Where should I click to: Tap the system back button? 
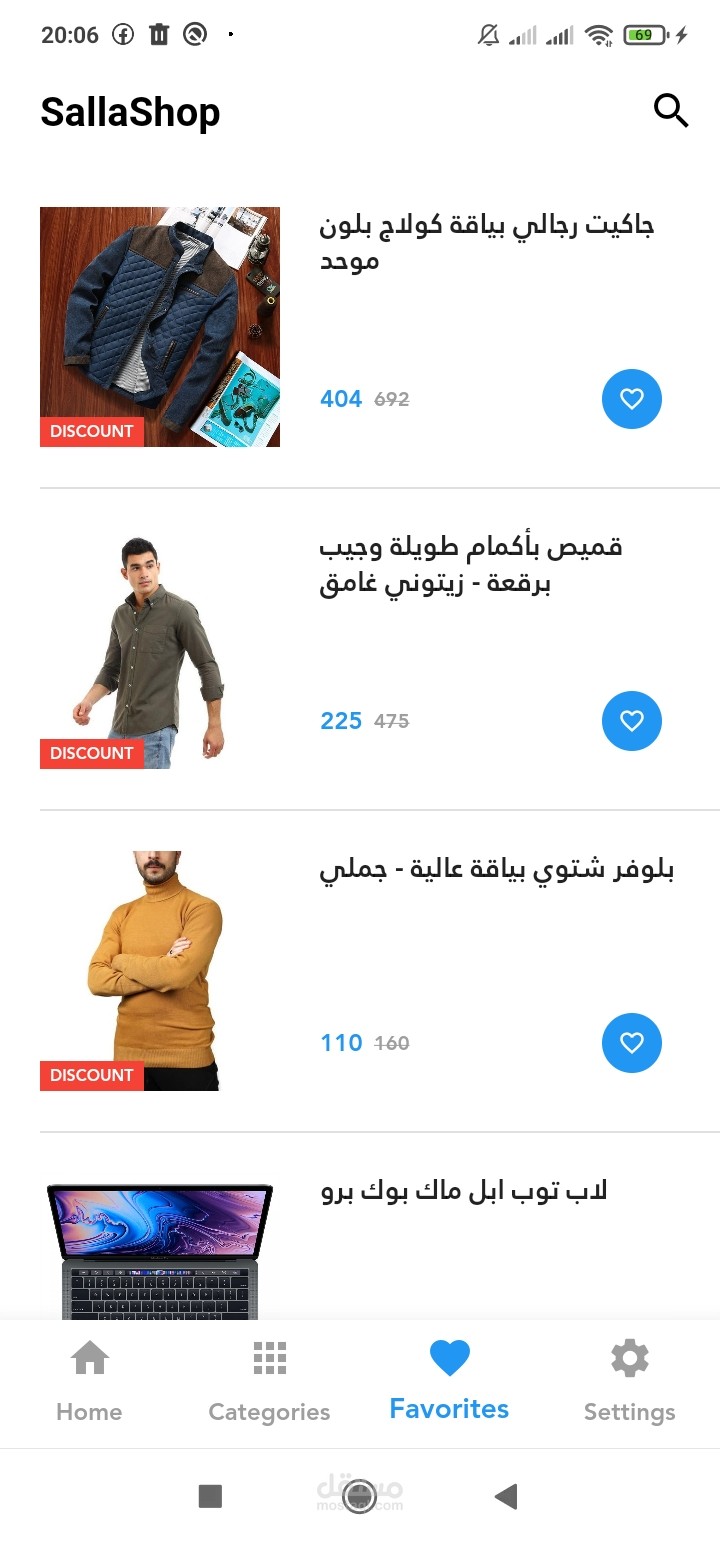[506, 1496]
